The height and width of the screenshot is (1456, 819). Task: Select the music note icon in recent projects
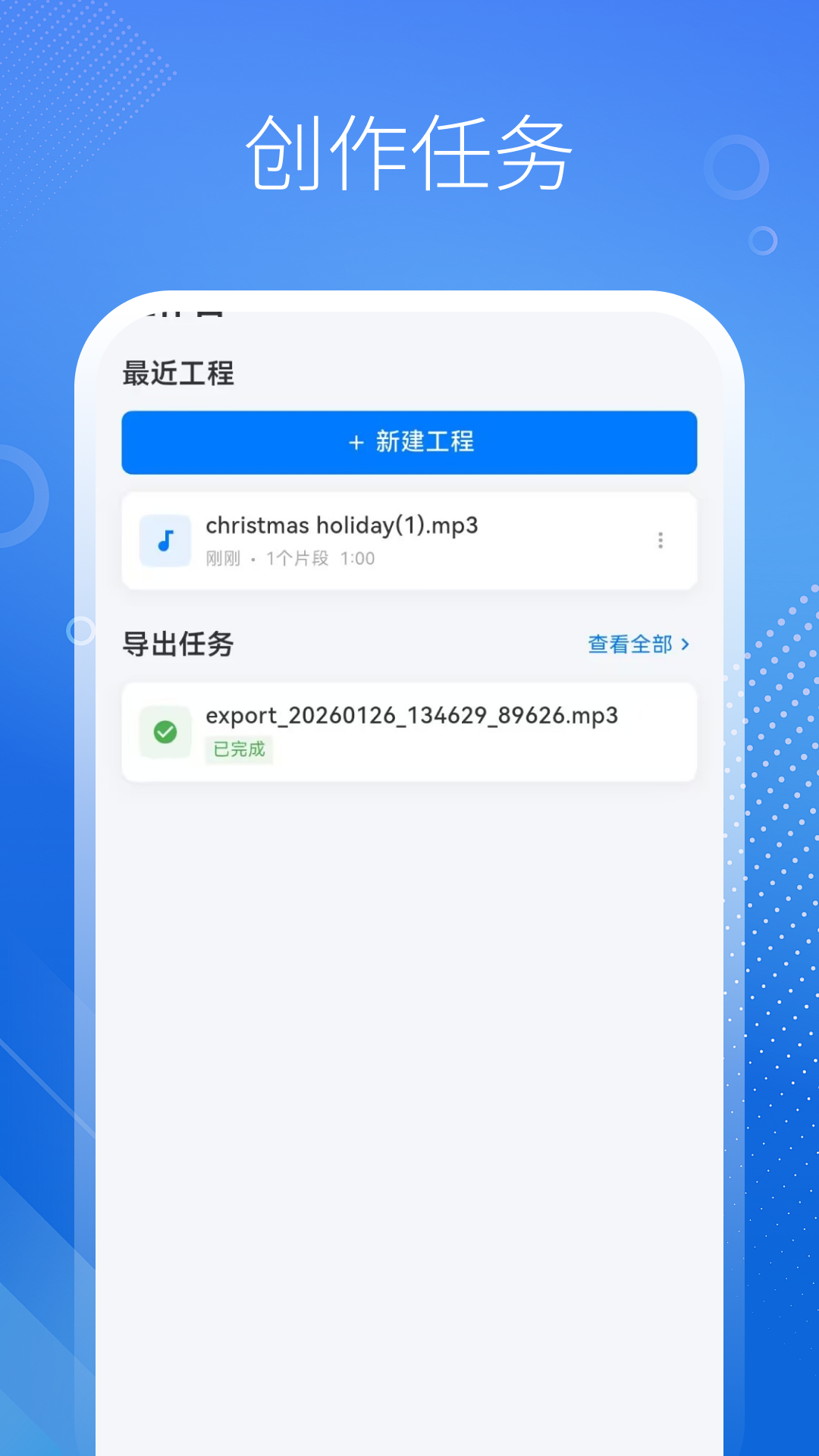point(165,540)
